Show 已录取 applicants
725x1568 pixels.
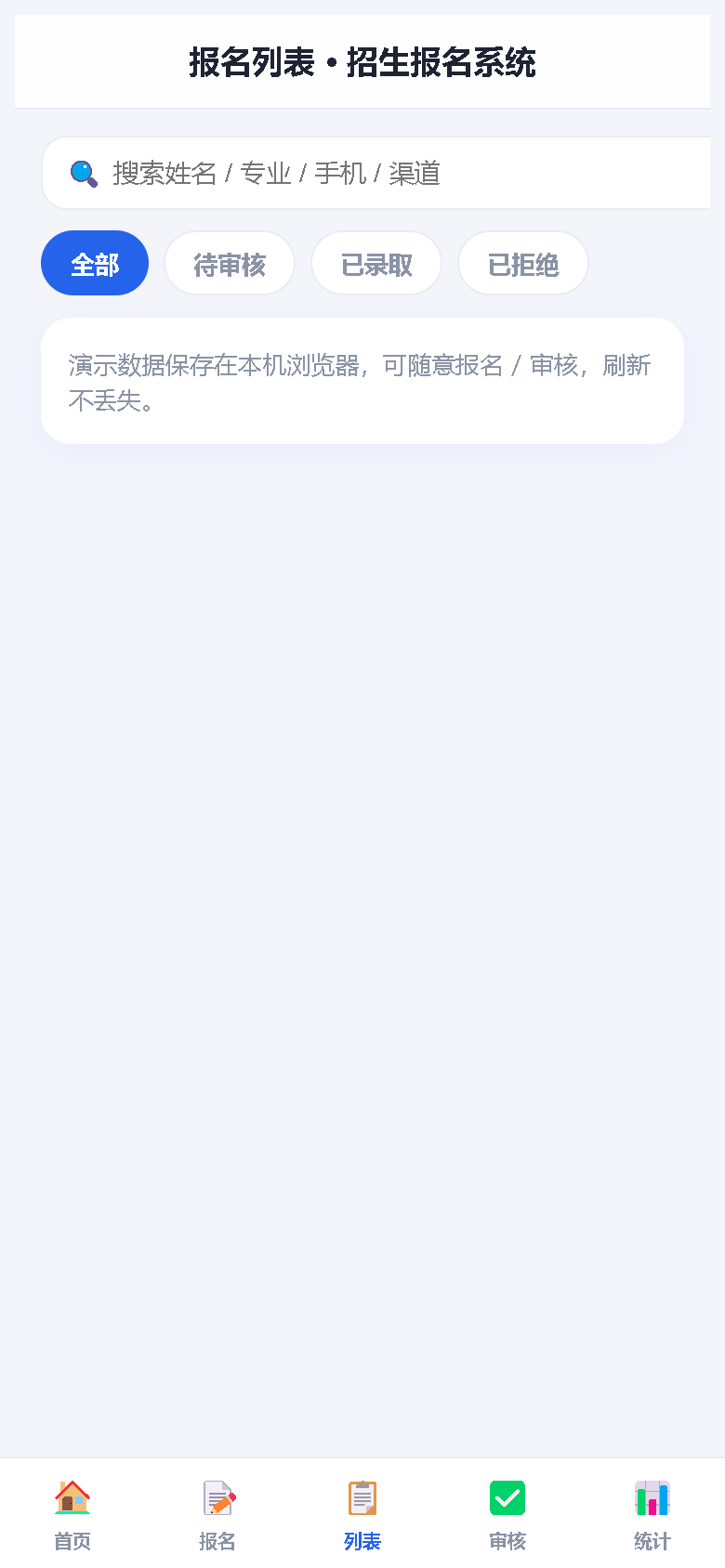pos(376,263)
